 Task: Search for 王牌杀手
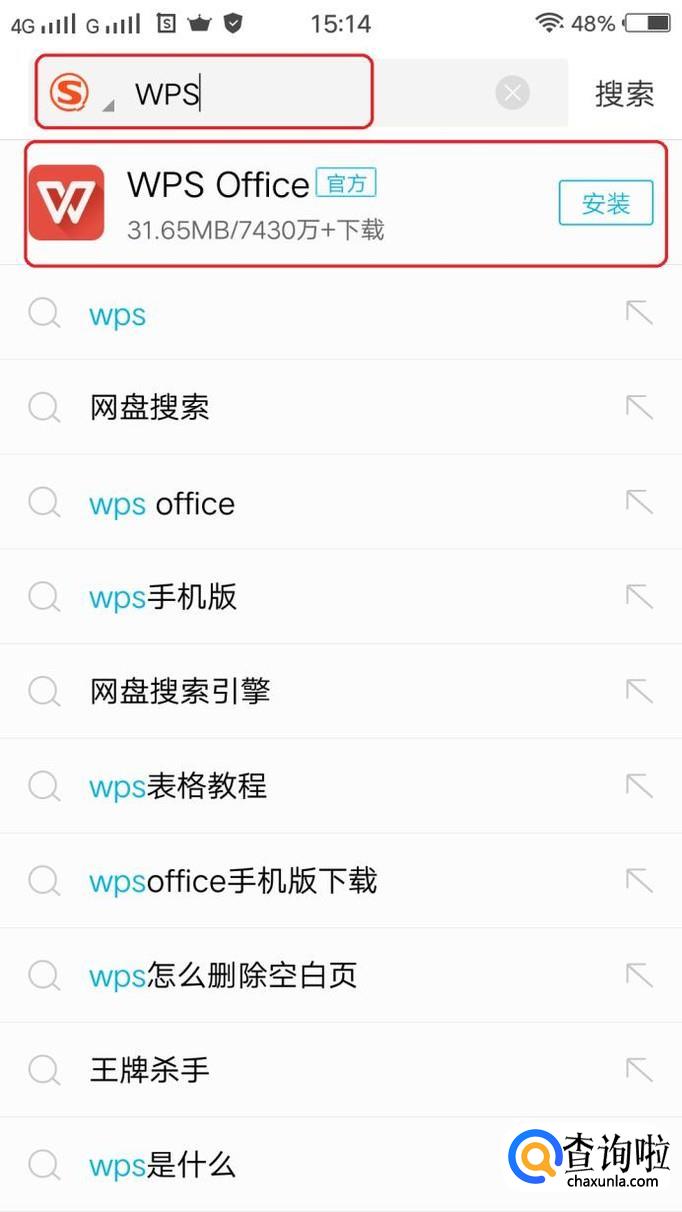pyautogui.click(x=150, y=1070)
